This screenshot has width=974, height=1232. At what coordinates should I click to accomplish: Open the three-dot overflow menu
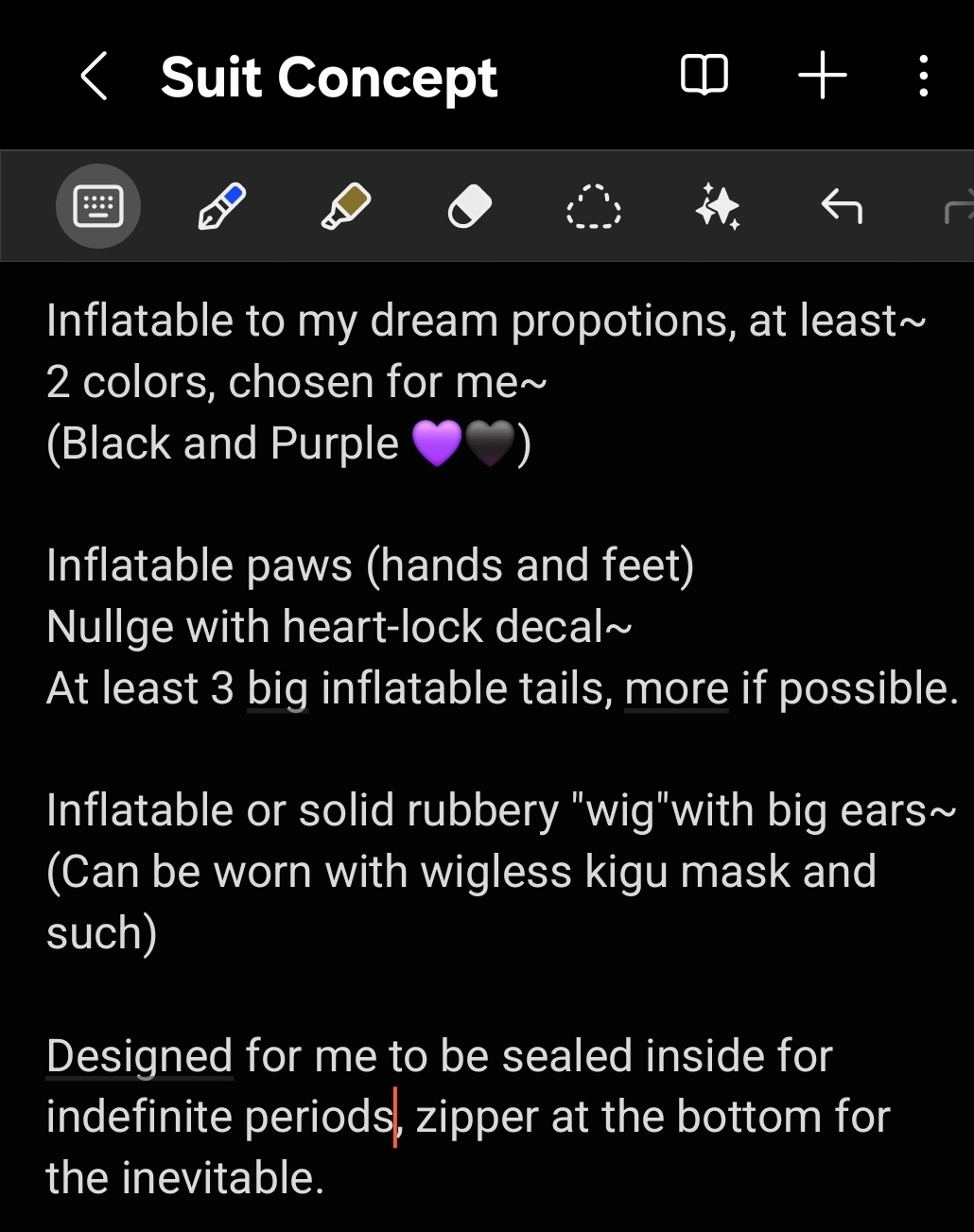click(923, 76)
